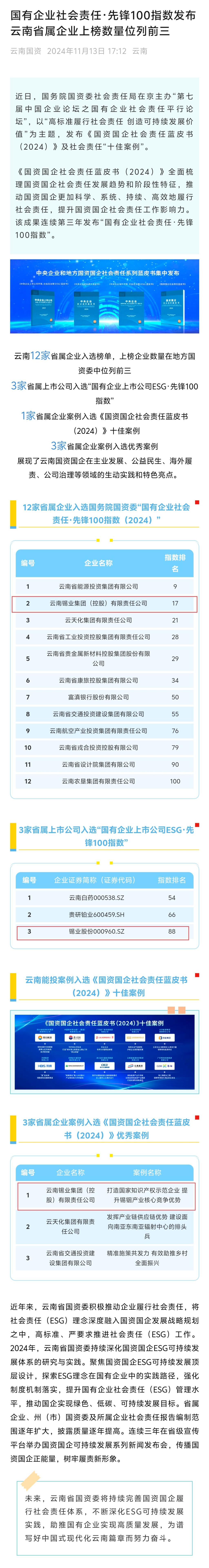Open the 云南国资 account name link
Screen dimensions: 209x1568
click(x=26, y=51)
